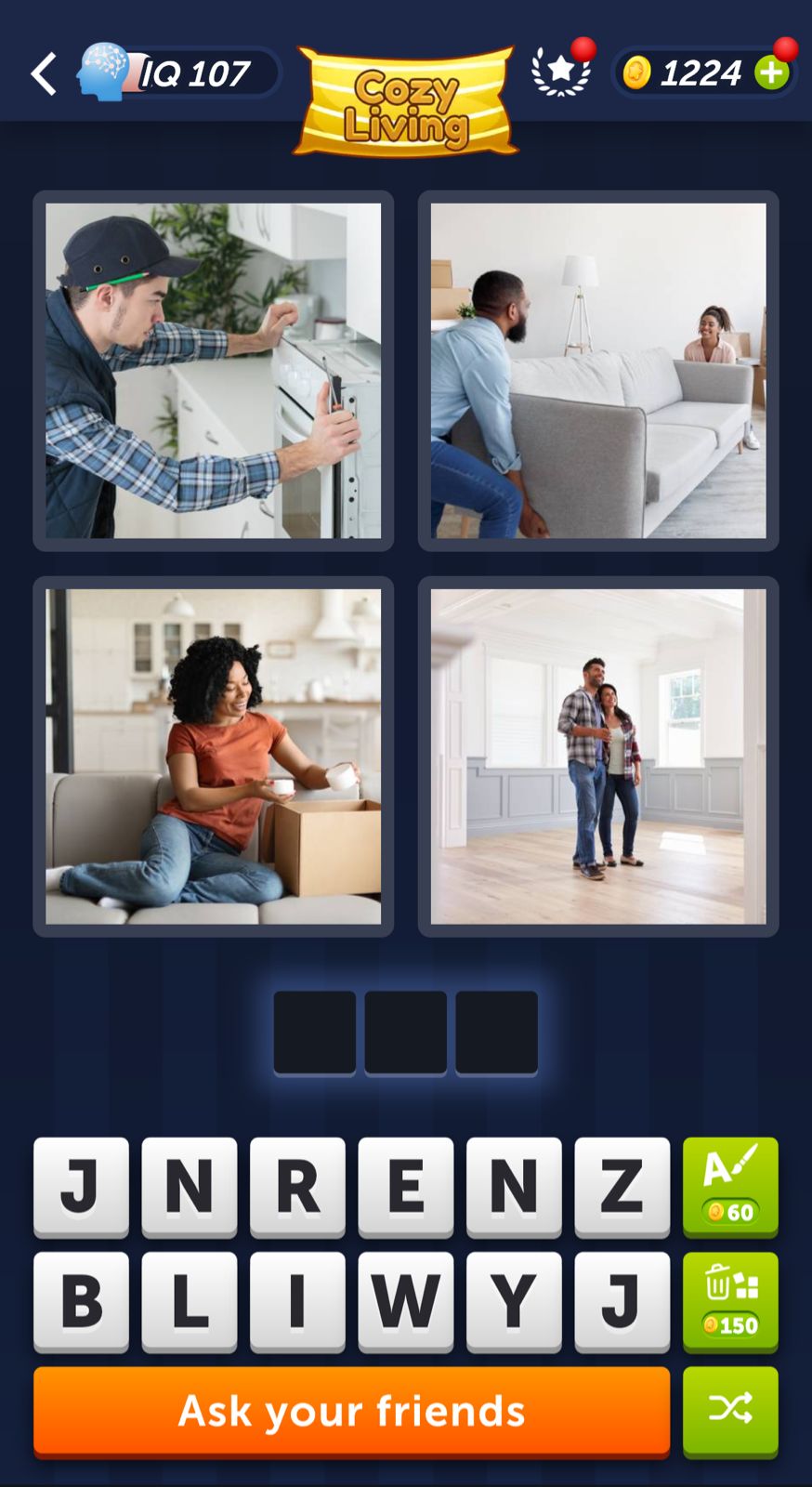The image size is (812, 1487).
Task: Enlarge the photo of couple in empty room
Action: (598, 757)
